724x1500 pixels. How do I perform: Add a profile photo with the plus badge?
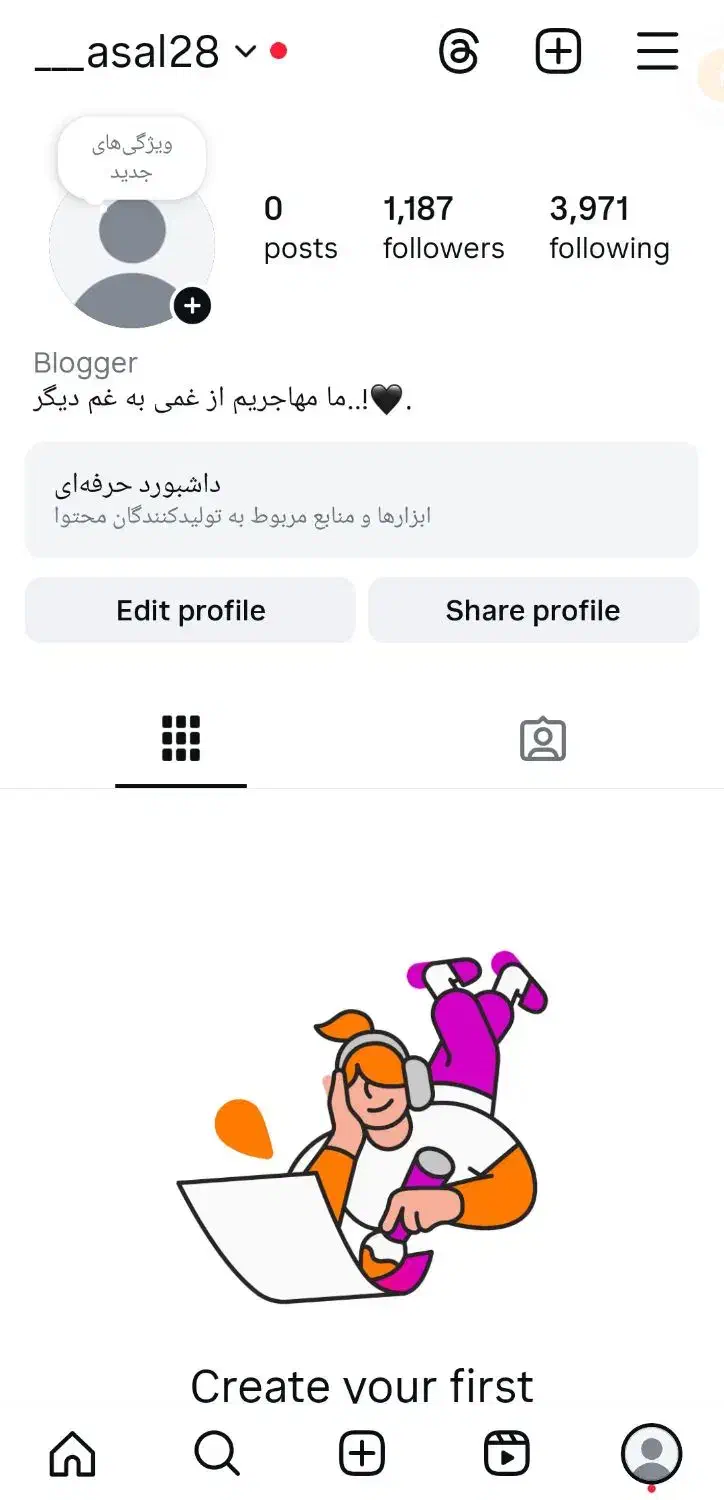pyautogui.click(x=192, y=306)
